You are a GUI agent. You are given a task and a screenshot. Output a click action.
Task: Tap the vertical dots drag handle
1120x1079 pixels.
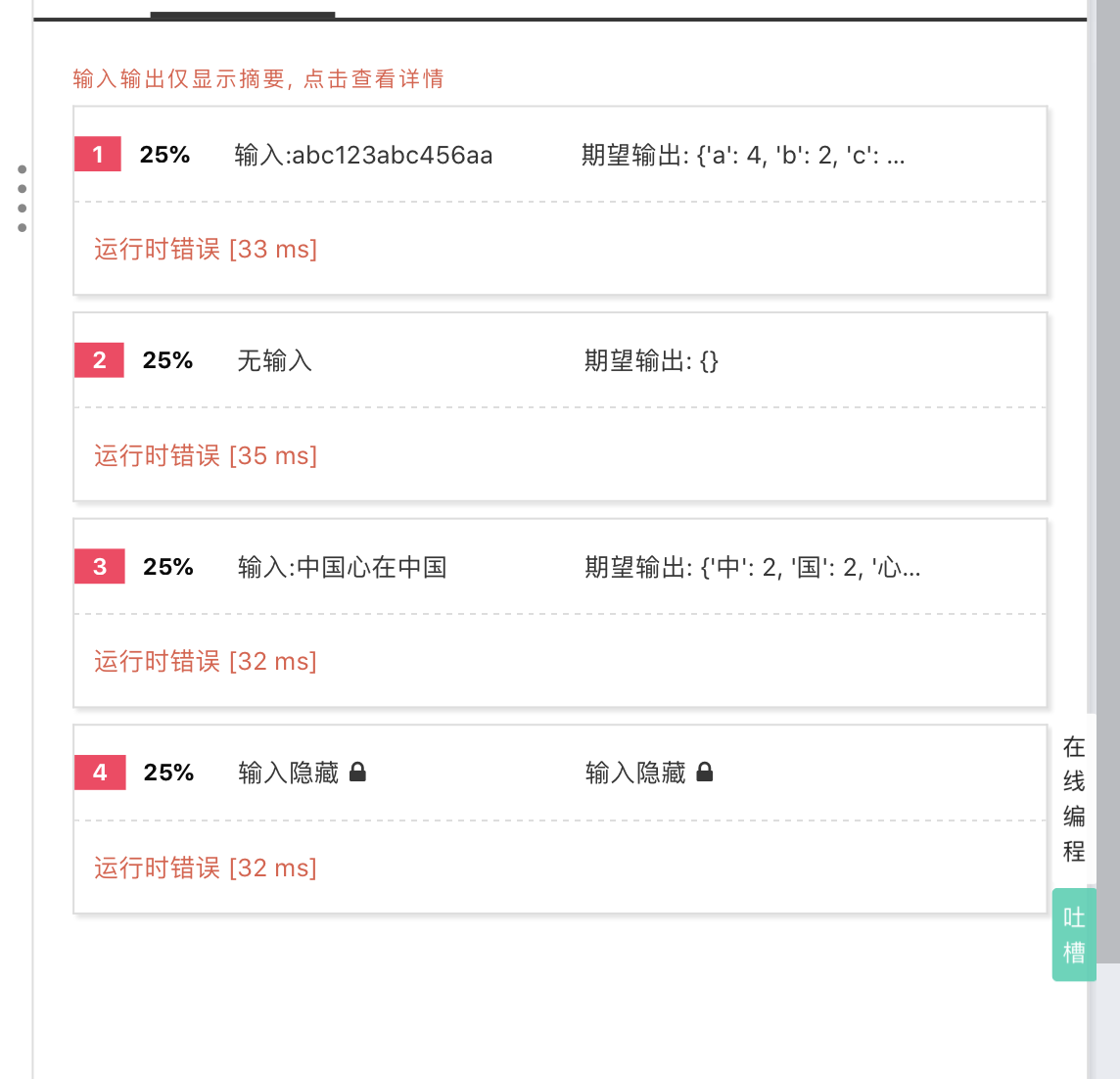tap(23, 199)
